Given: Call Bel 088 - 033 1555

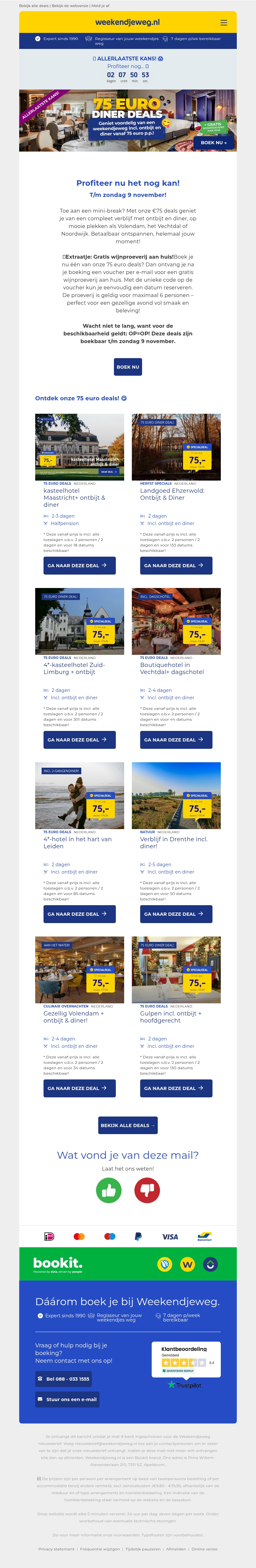Looking at the screenshot, I should 63,1379.
